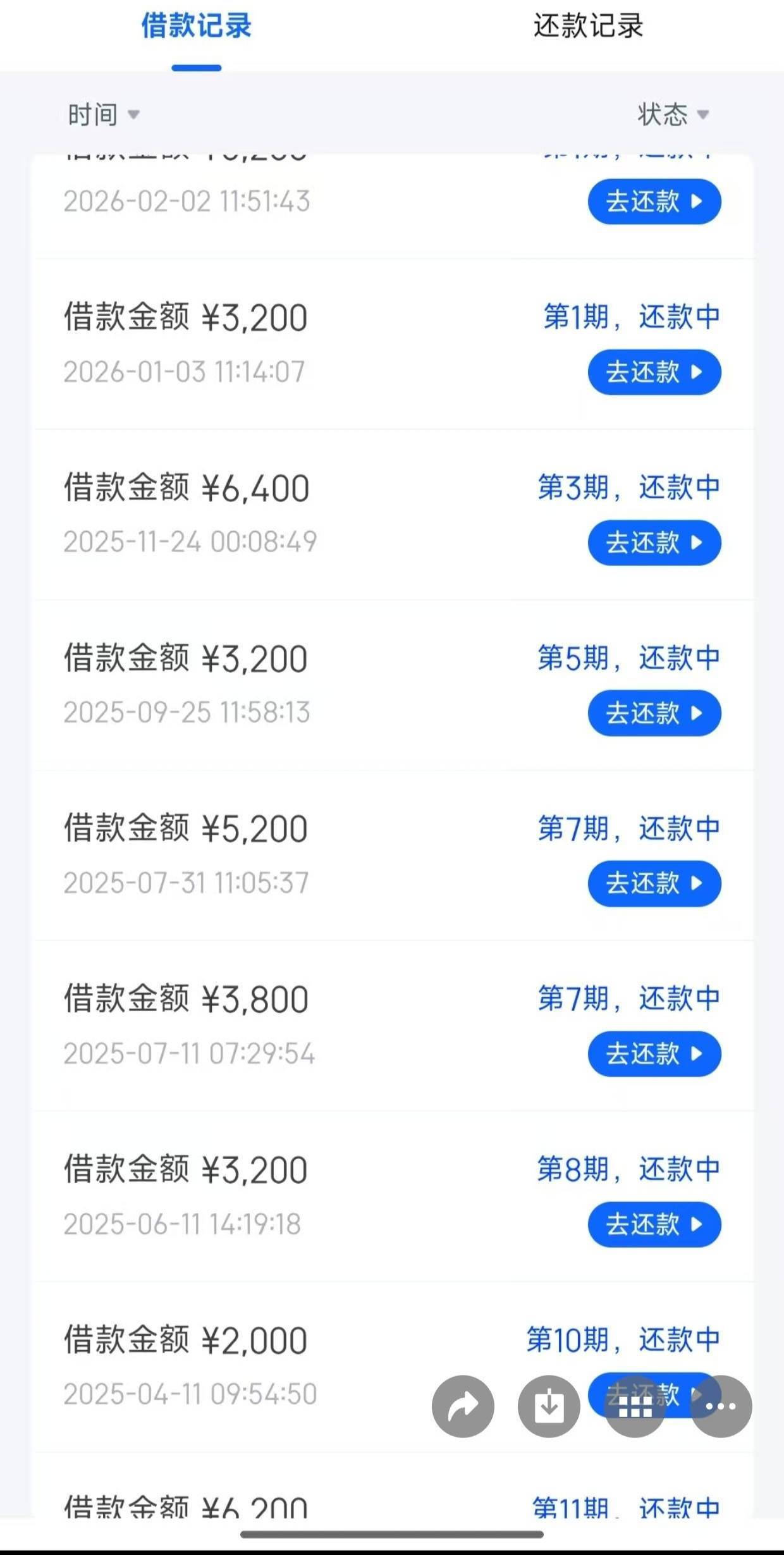The image size is (784, 1555).
Task: Tap 去还款 for the ¥5,200 loan
Action: coord(654,883)
